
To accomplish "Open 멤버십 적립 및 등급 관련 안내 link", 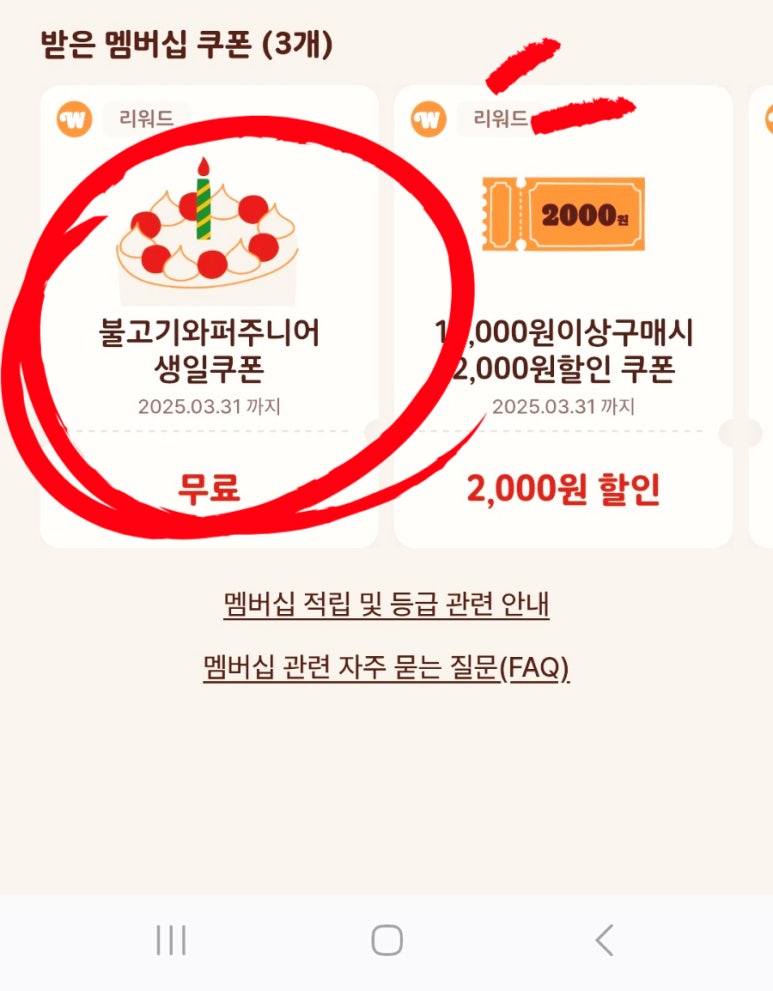I will (x=386, y=604).
